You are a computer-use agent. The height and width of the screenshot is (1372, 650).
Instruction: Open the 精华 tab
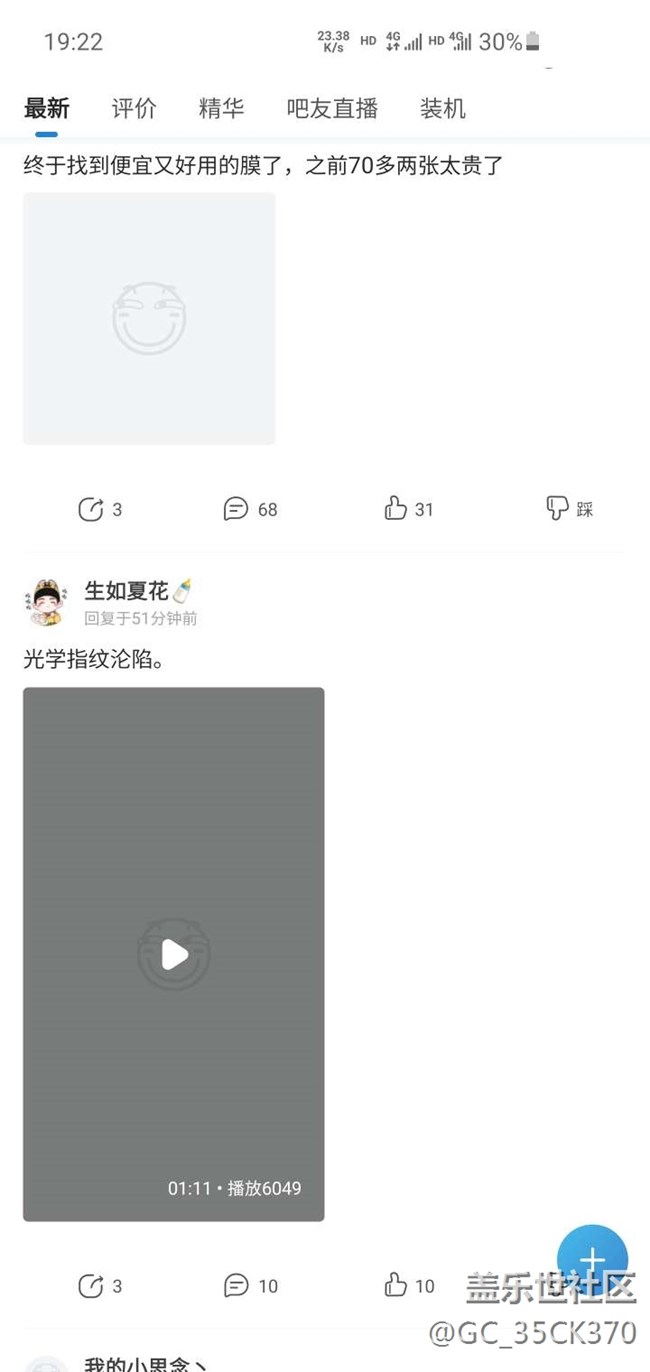(221, 108)
